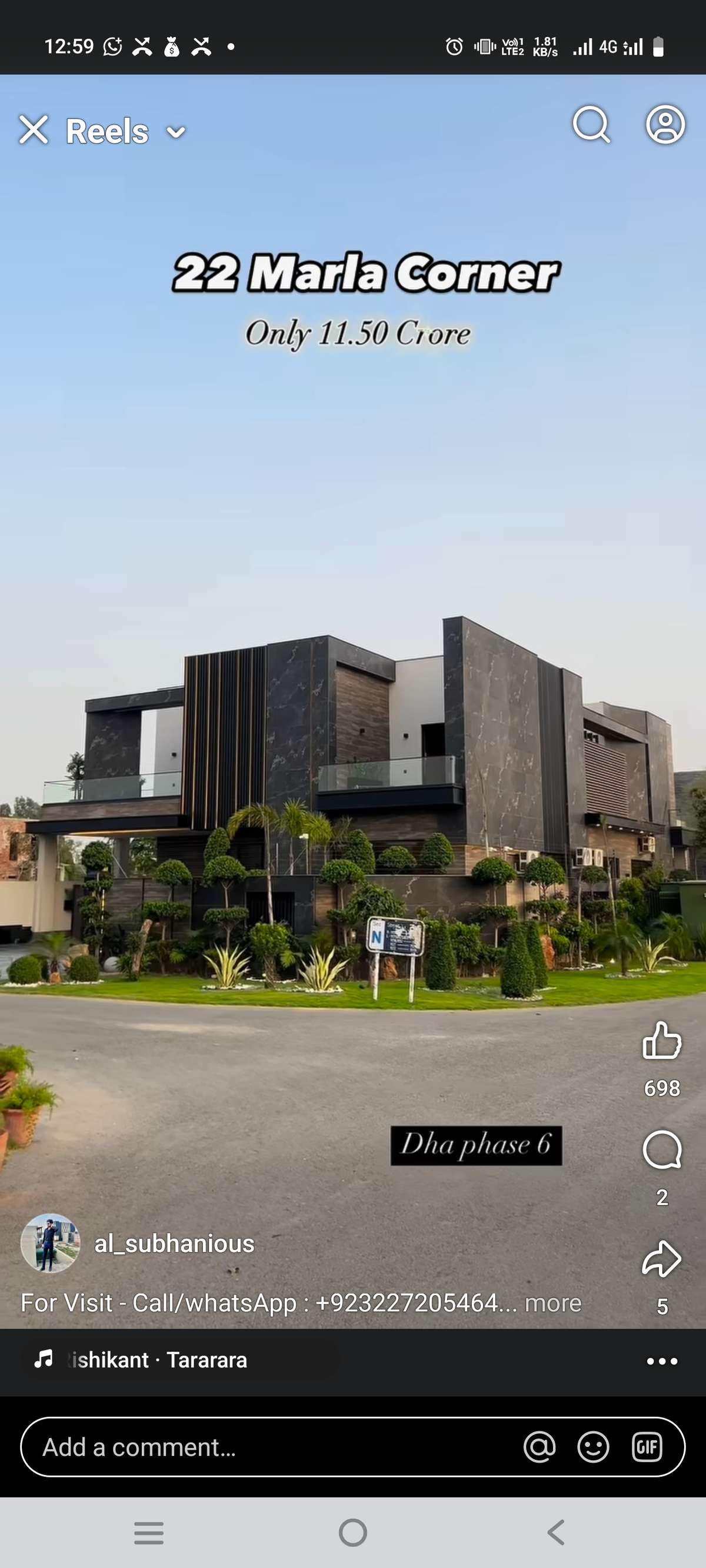Open the emoji picker

[592, 1447]
